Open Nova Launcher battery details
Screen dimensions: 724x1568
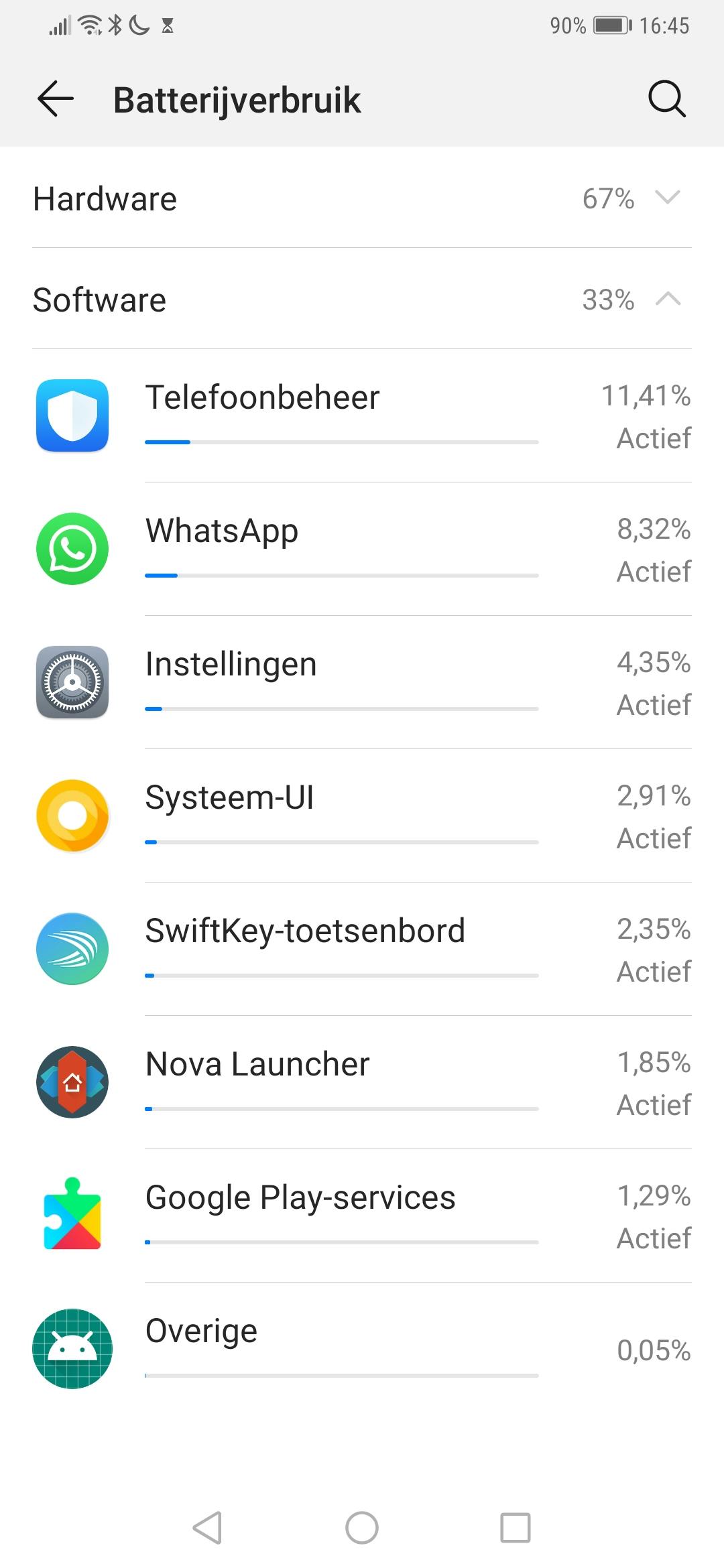click(x=362, y=1082)
